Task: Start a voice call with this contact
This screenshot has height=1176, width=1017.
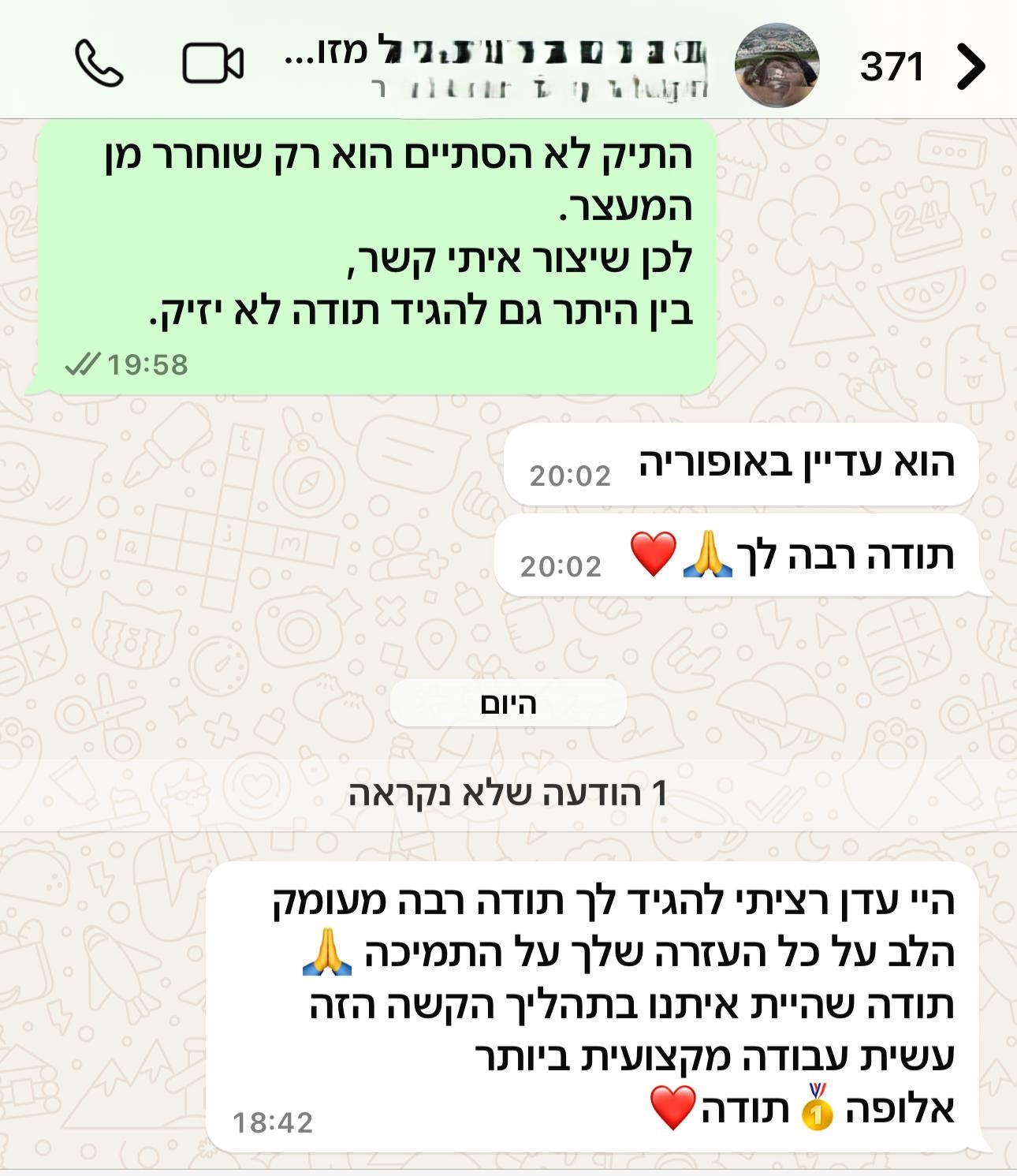Action: [99, 64]
